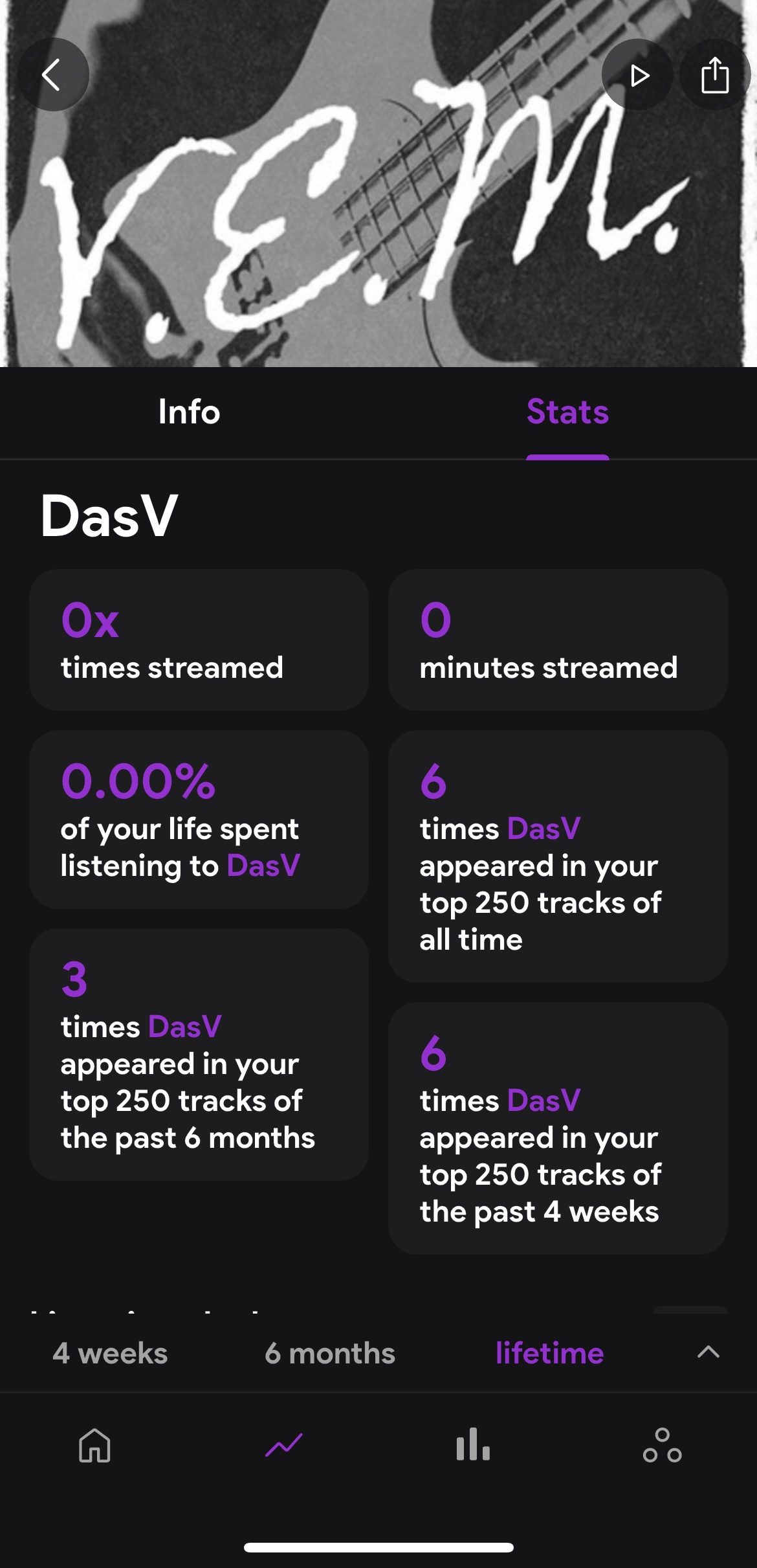Viewport: 757px width, 1568px height.
Task: Expand the time range panel chevron
Action: pos(708,1352)
